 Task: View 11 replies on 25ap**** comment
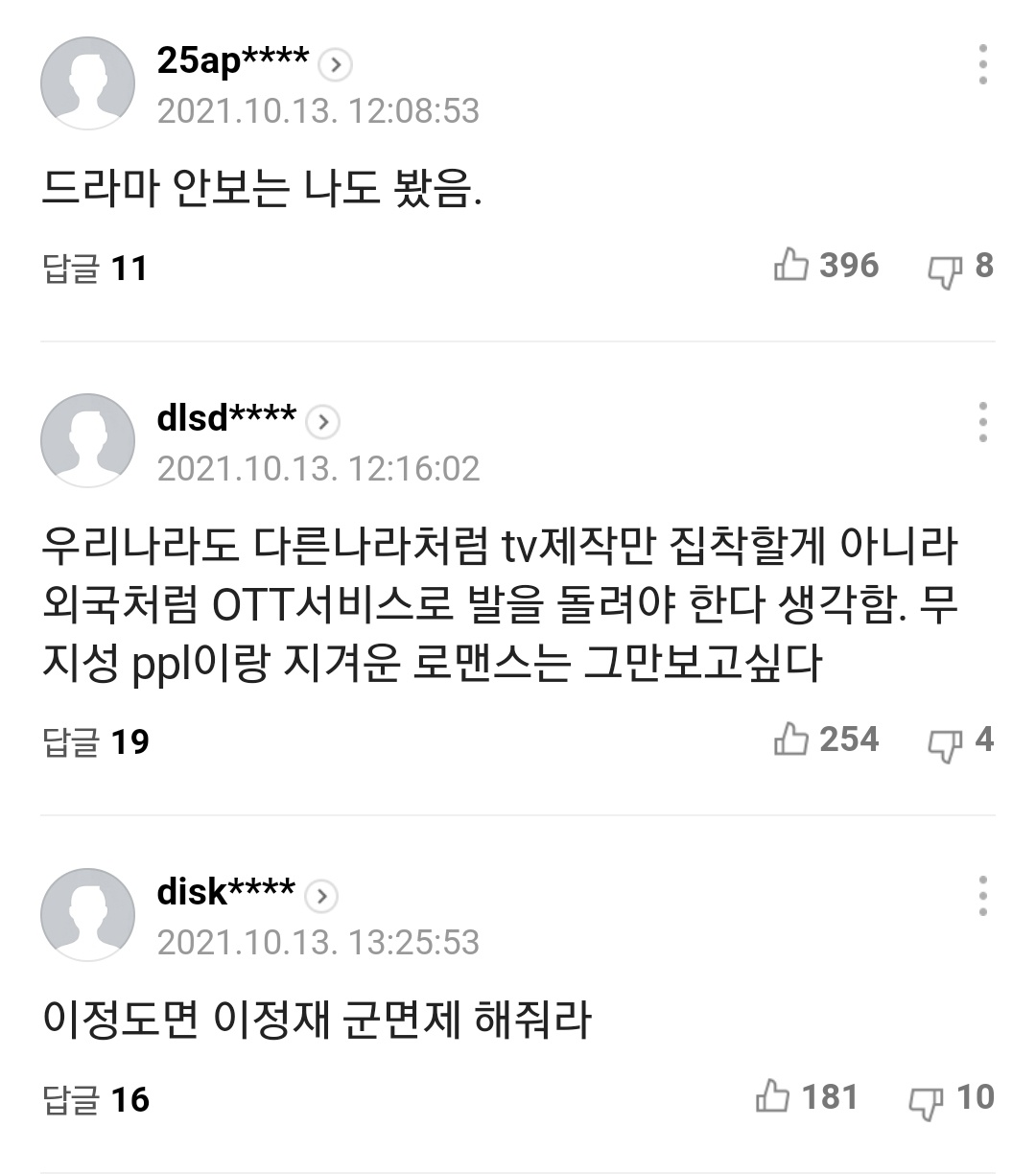pyautogui.click(x=96, y=269)
